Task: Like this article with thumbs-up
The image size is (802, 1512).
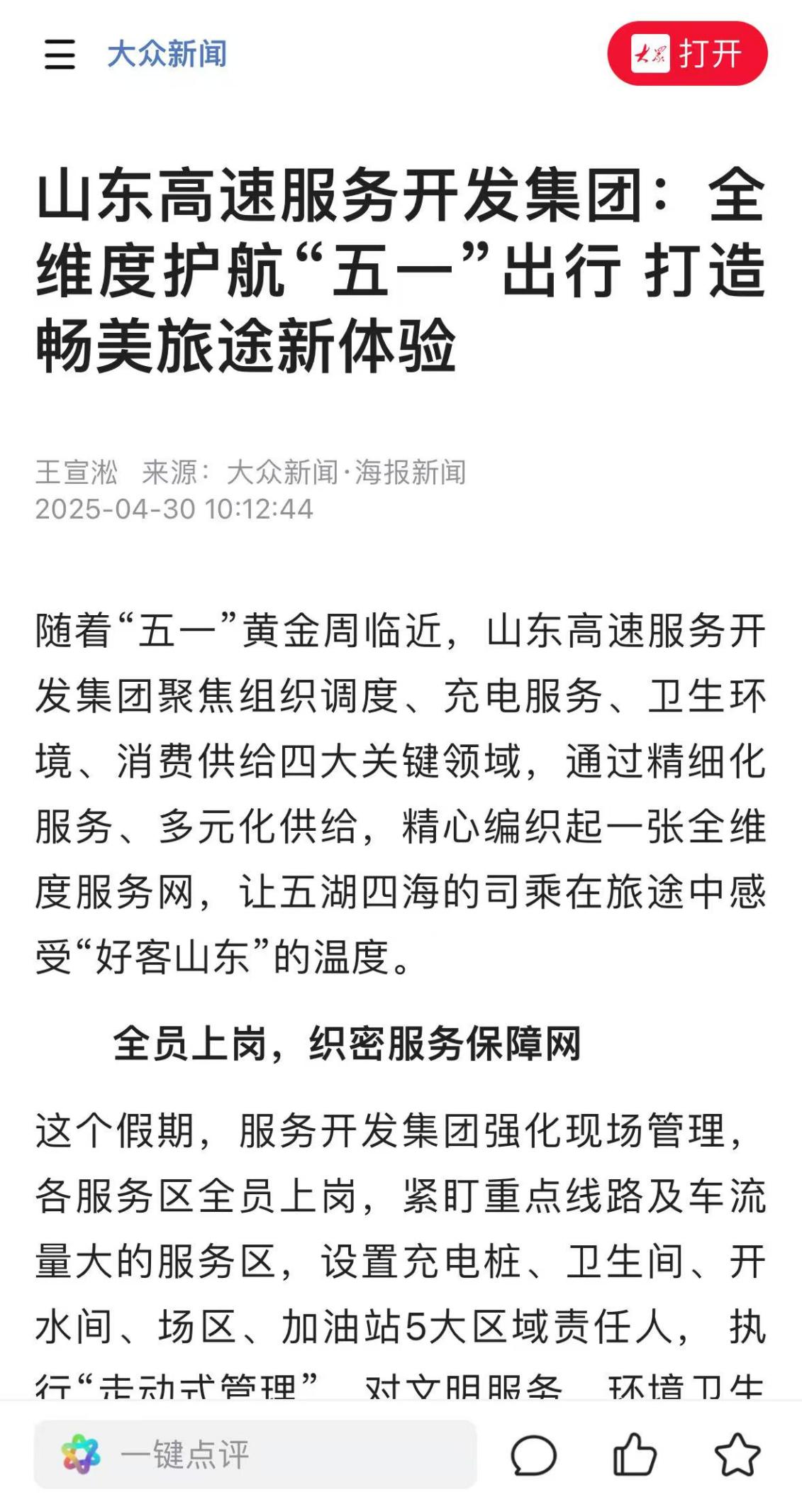Action: [634, 1455]
